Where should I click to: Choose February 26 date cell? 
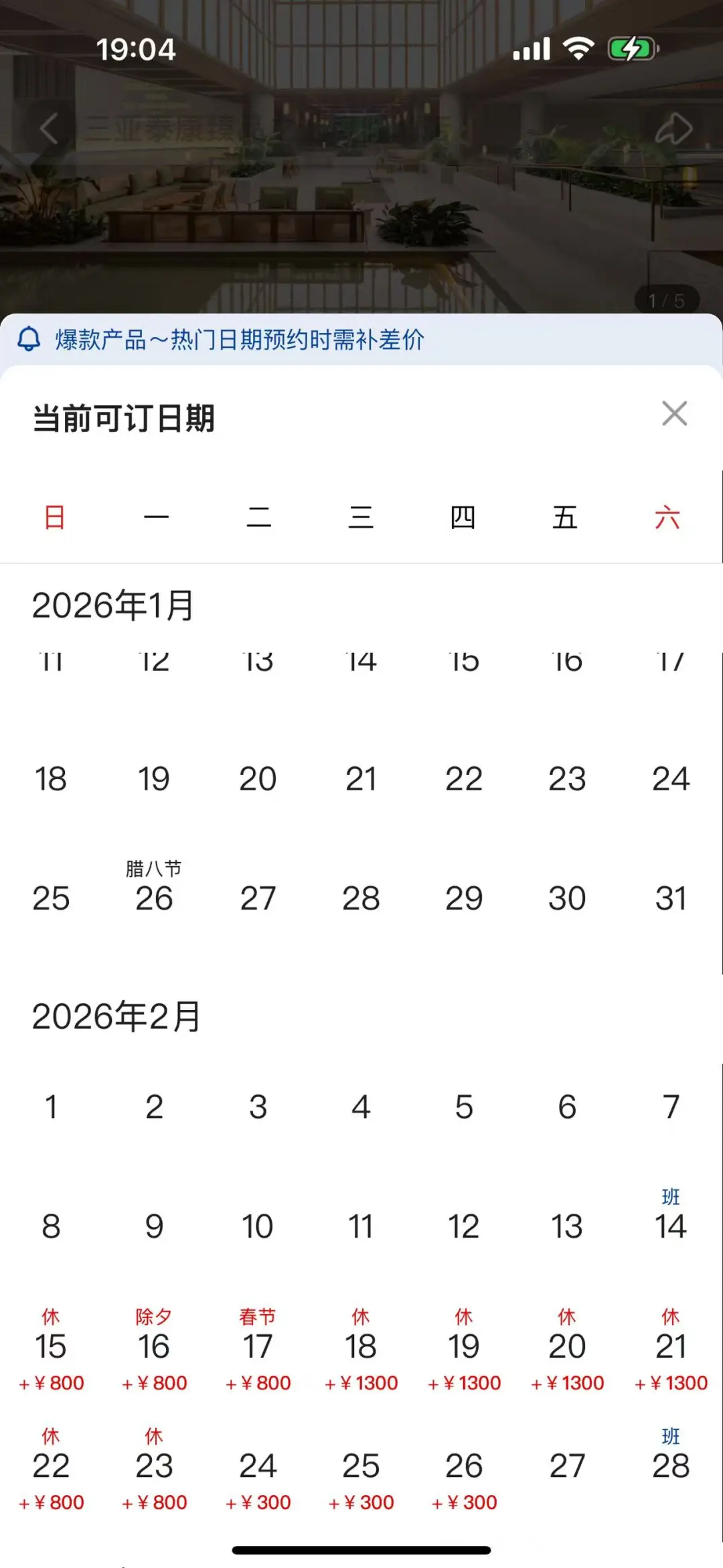(x=464, y=1467)
